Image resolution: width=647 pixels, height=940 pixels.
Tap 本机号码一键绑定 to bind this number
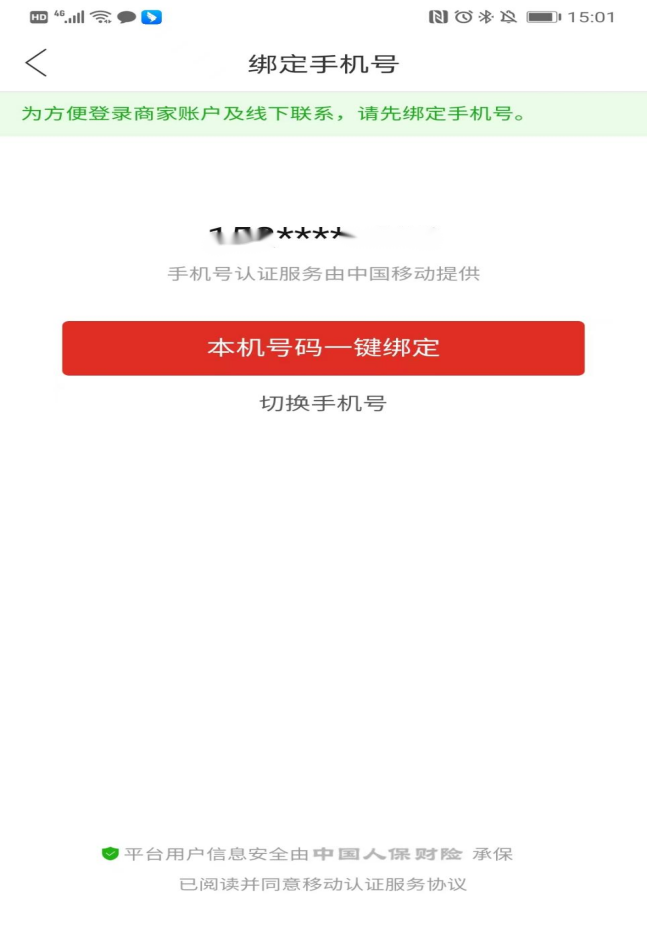pyautogui.click(x=323, y=348)
